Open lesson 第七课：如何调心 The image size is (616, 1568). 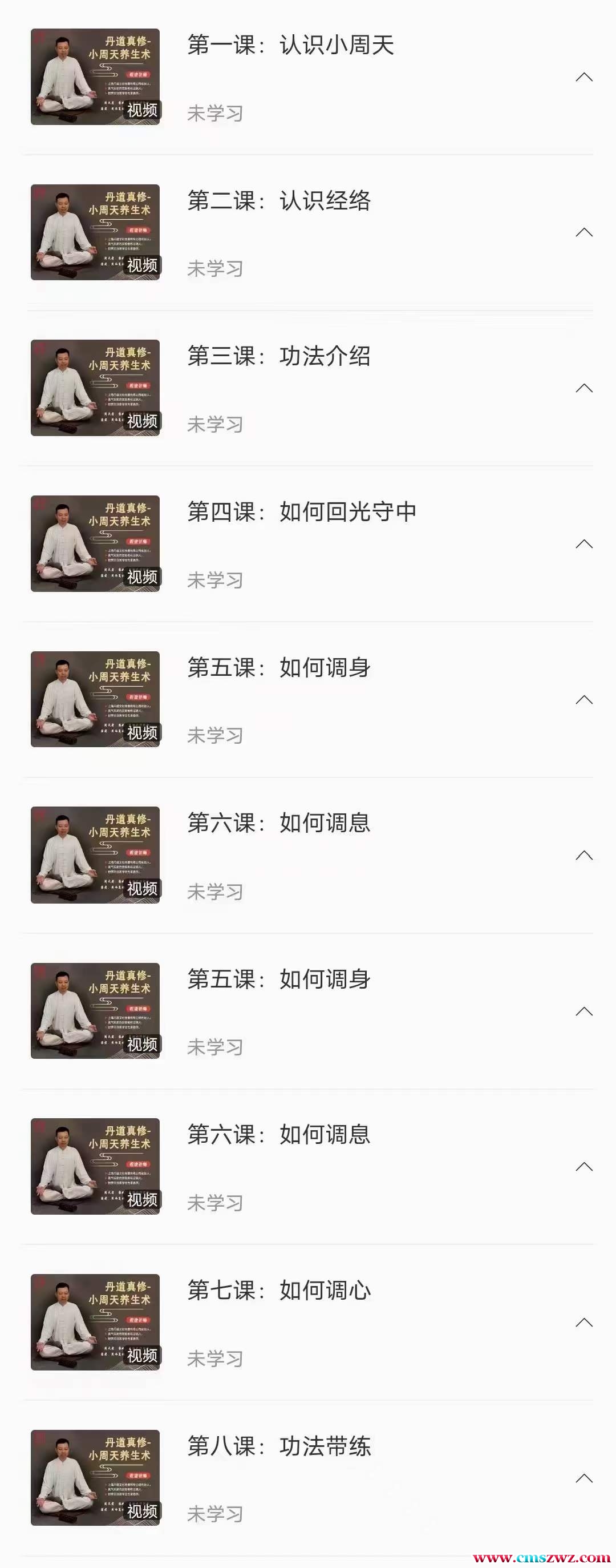[x=279, y=1291]
